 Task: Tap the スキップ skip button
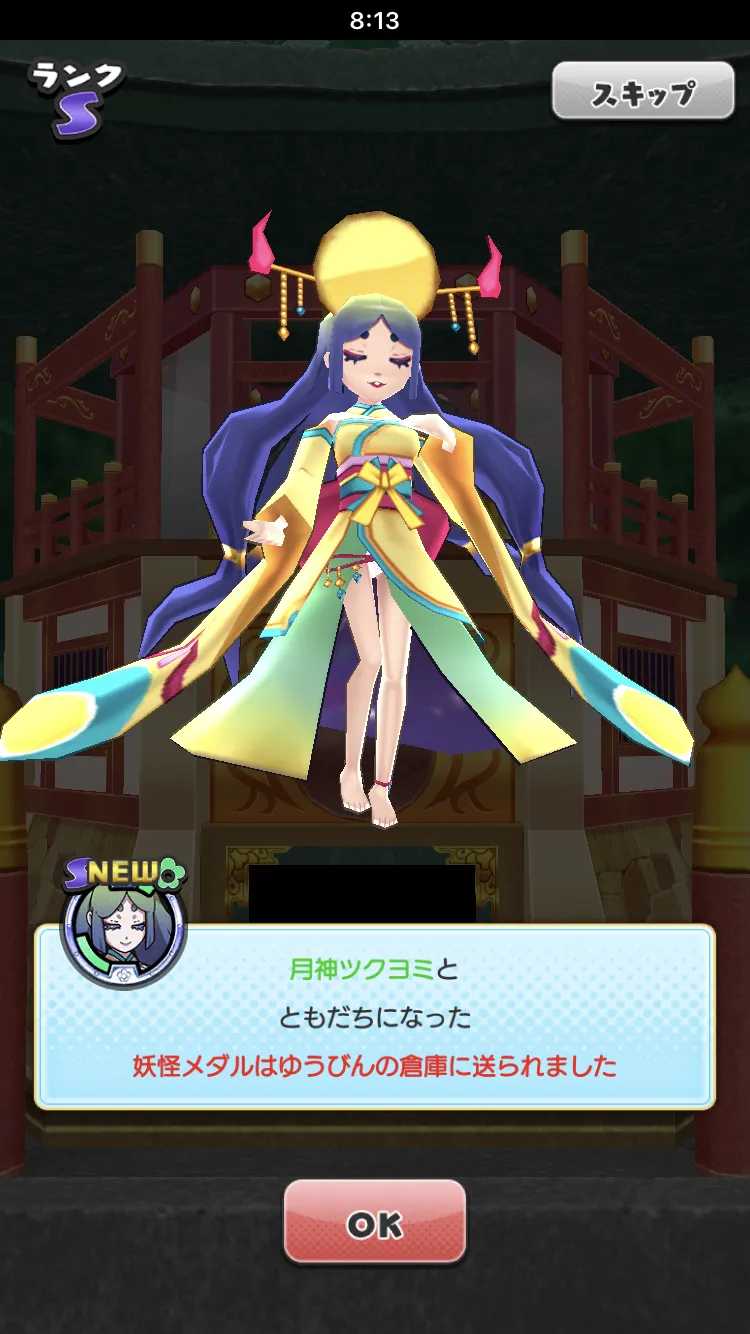(643, 91)
